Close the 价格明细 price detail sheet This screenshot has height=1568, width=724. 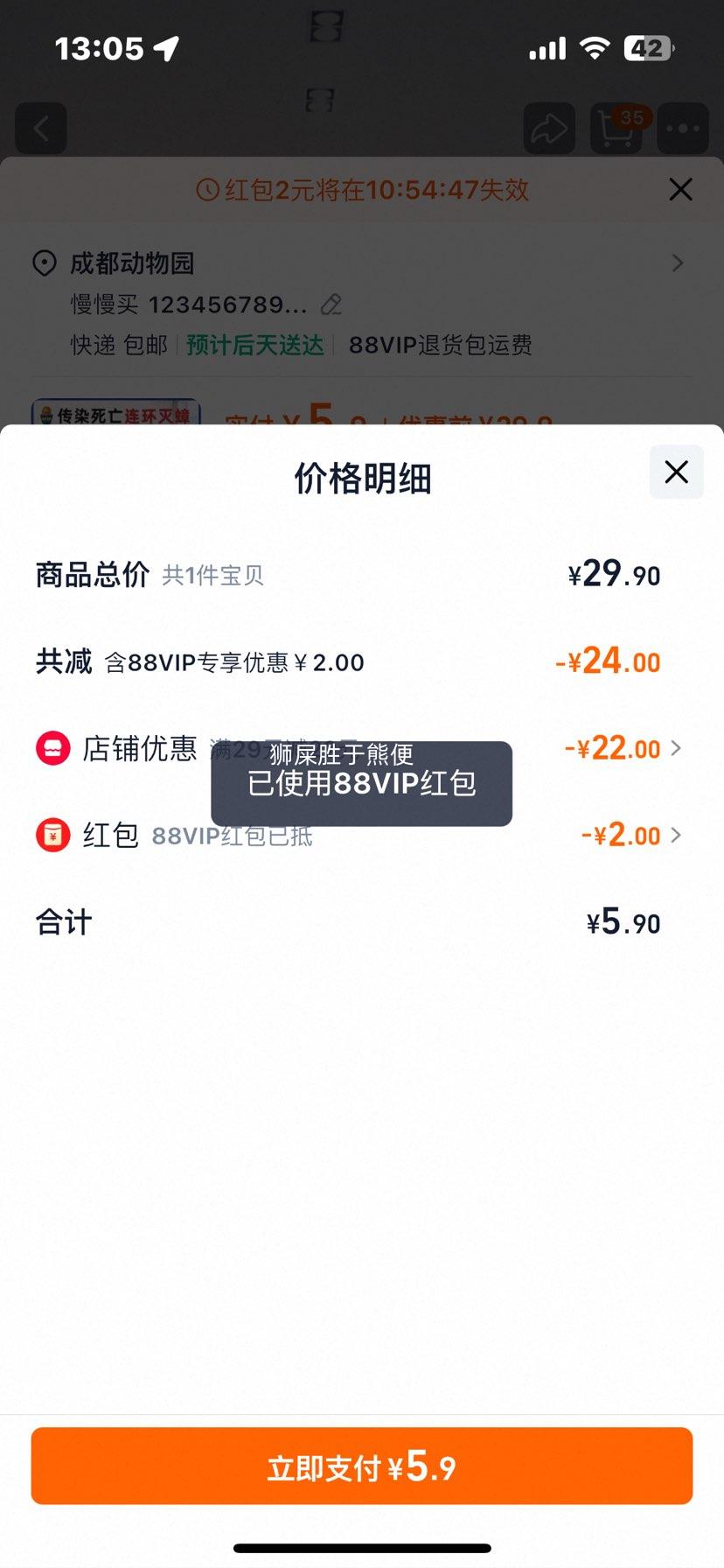click(676, 472)
